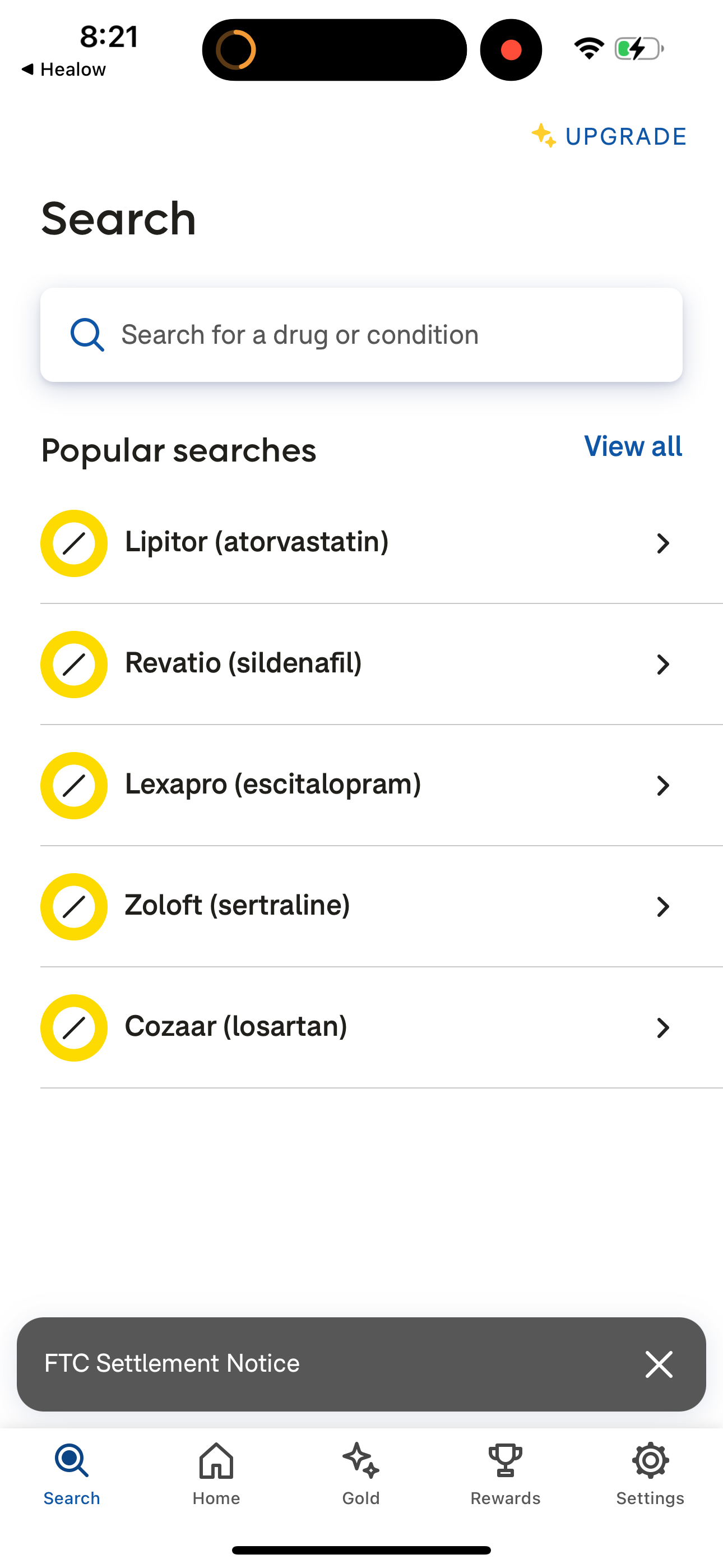The height and width of the screenshot is (1568, 723).
Task: Tap the Search magnifier in bottom navigation
Action: (x=71, y=1460)
